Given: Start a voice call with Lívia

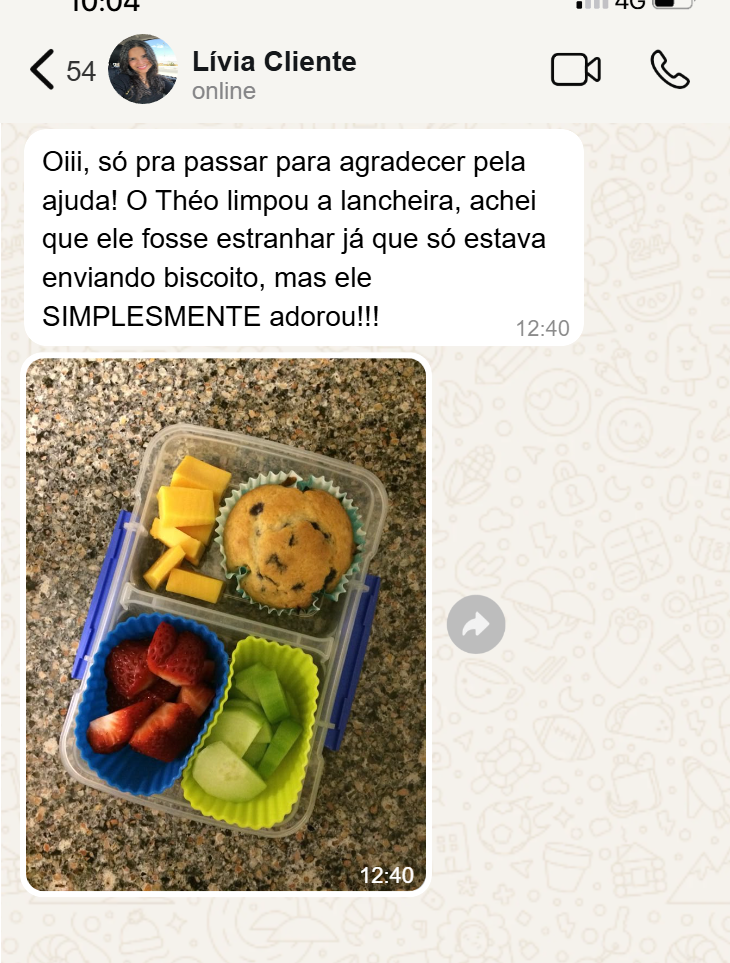Looking at the screenshot, I should click(669, 70).
